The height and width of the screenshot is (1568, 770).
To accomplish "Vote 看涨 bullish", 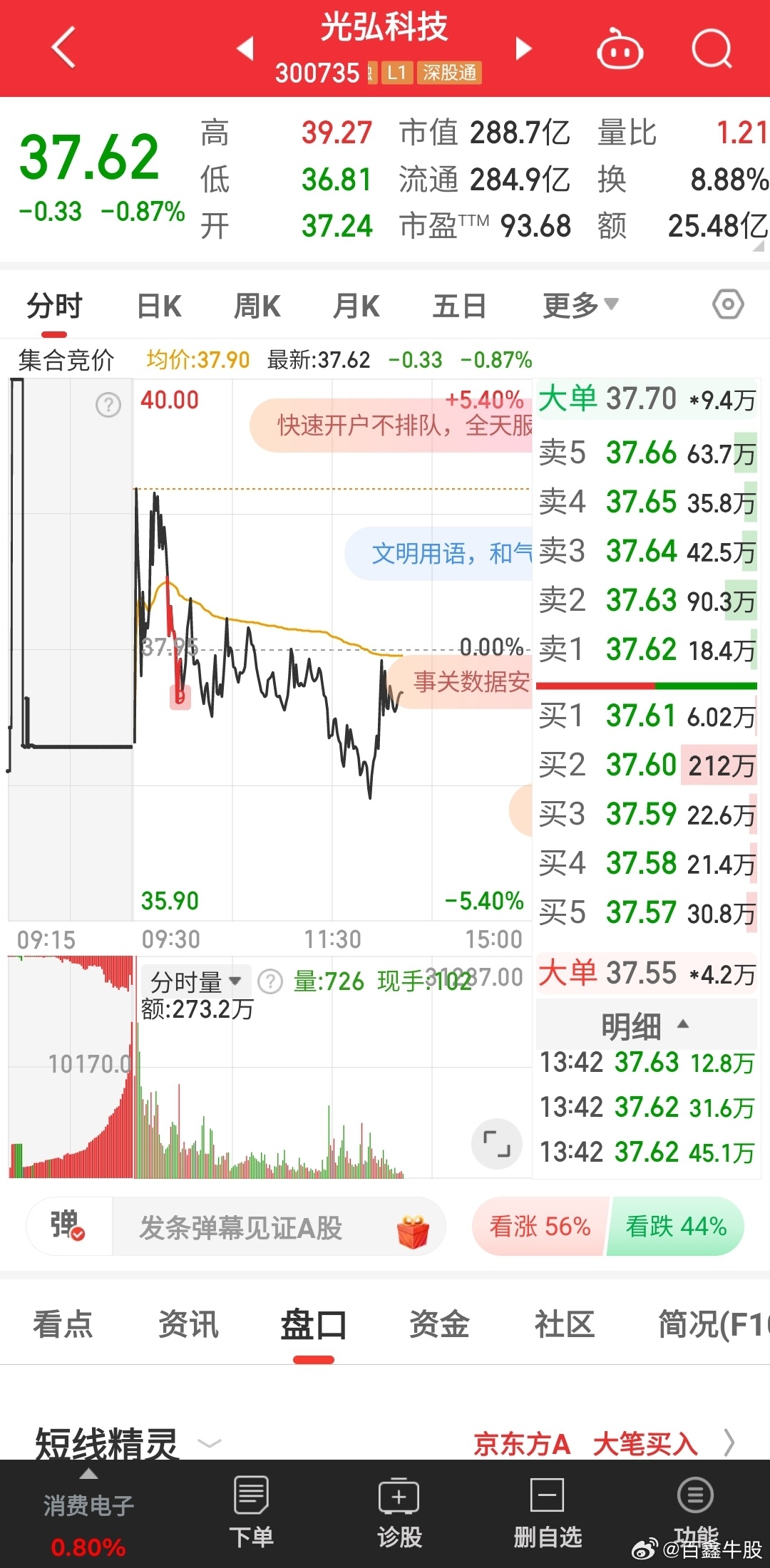I will click(x=540, y=1227).
